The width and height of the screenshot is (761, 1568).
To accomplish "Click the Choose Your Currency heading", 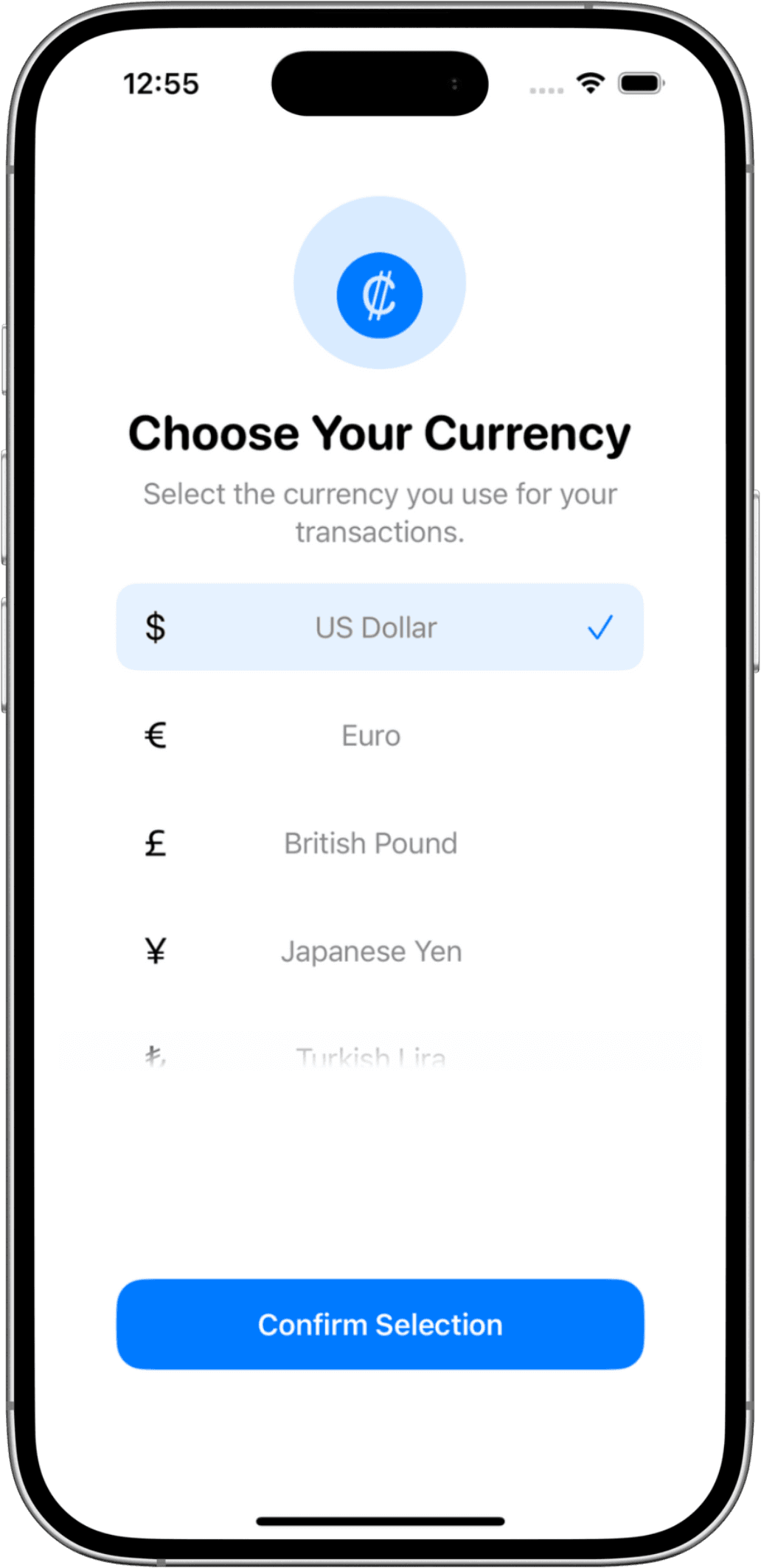I will click(x=379, y=432).
